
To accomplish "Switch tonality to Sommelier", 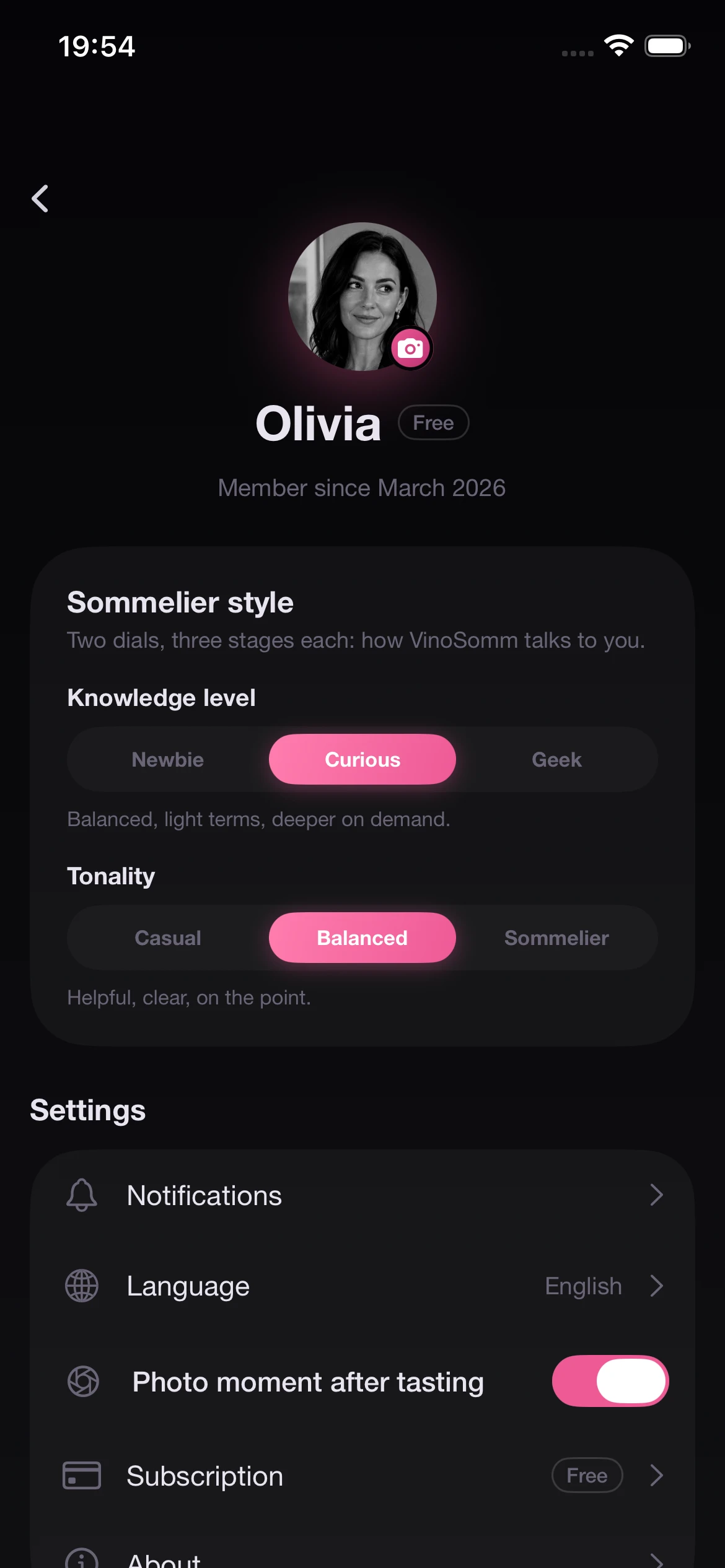I will click(556, 938).
